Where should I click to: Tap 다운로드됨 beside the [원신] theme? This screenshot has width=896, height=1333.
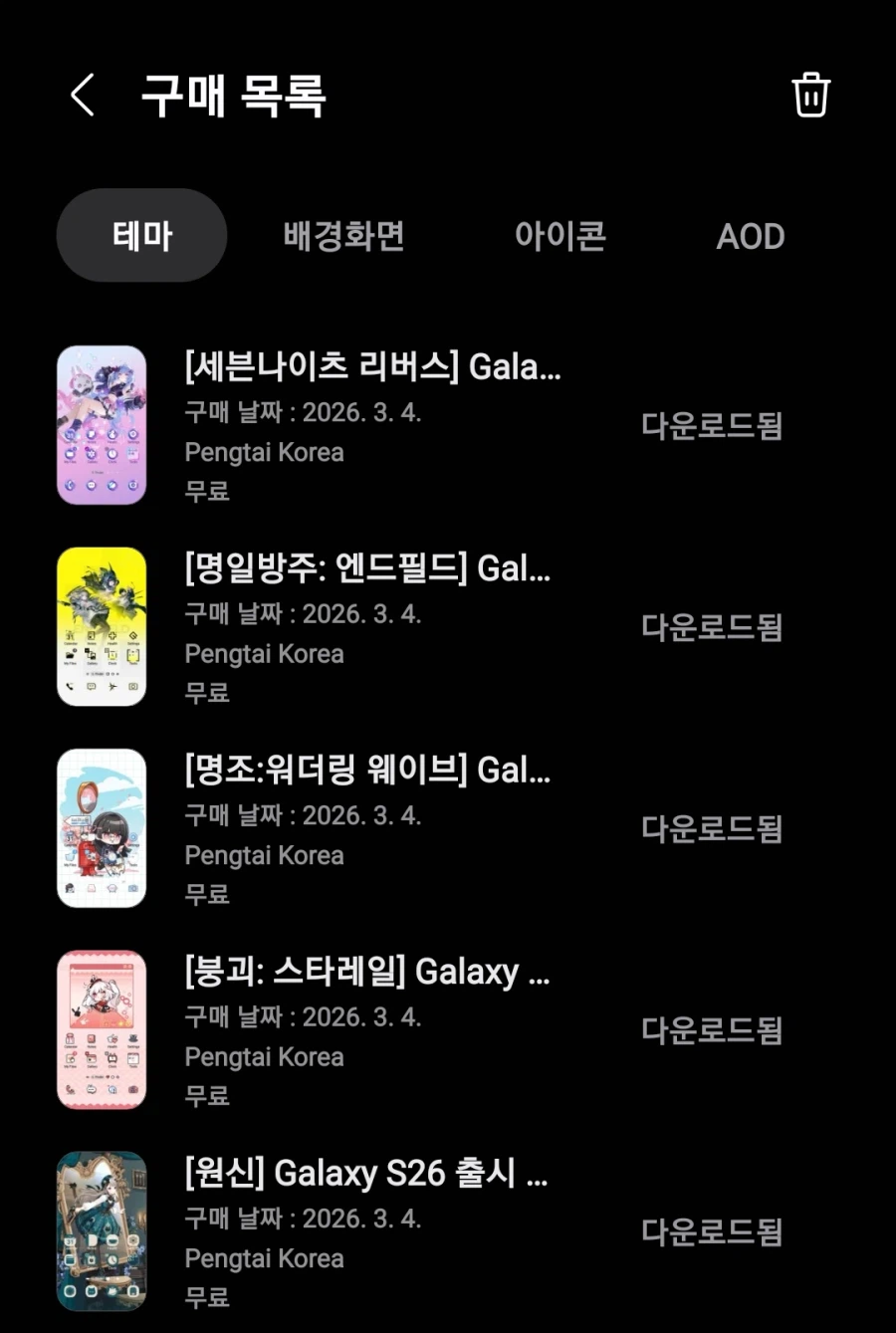point(713,1231)
